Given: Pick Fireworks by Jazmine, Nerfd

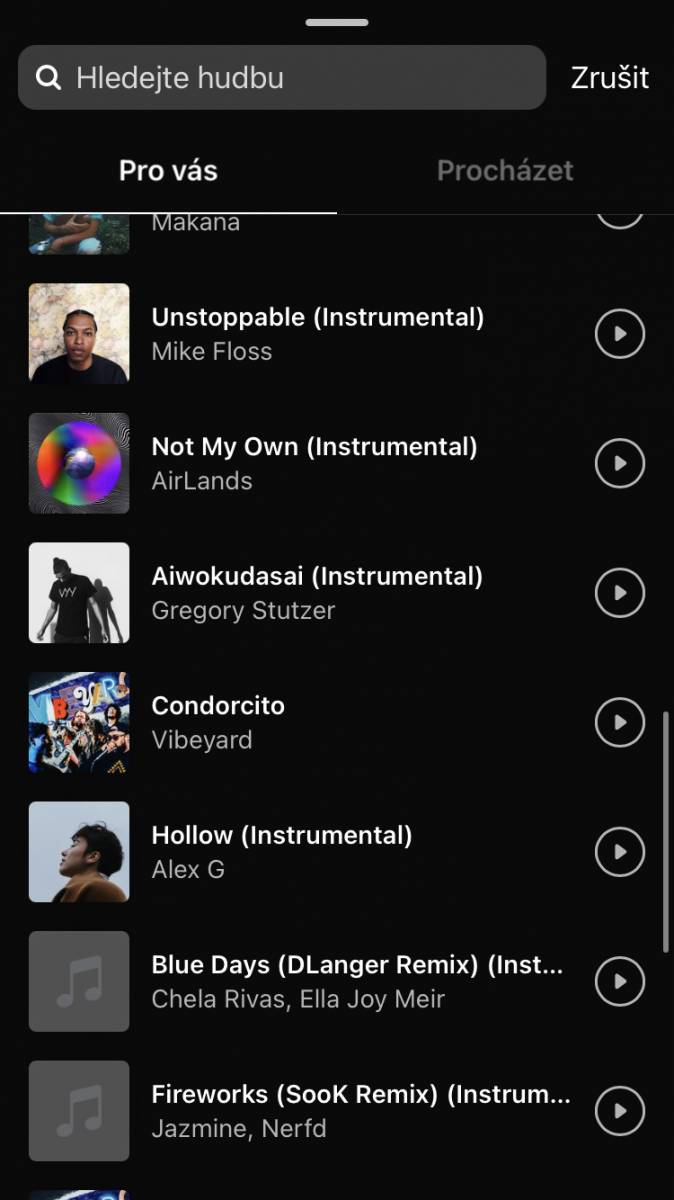Looking at the screenshot, I should [x=300, y=1110].
